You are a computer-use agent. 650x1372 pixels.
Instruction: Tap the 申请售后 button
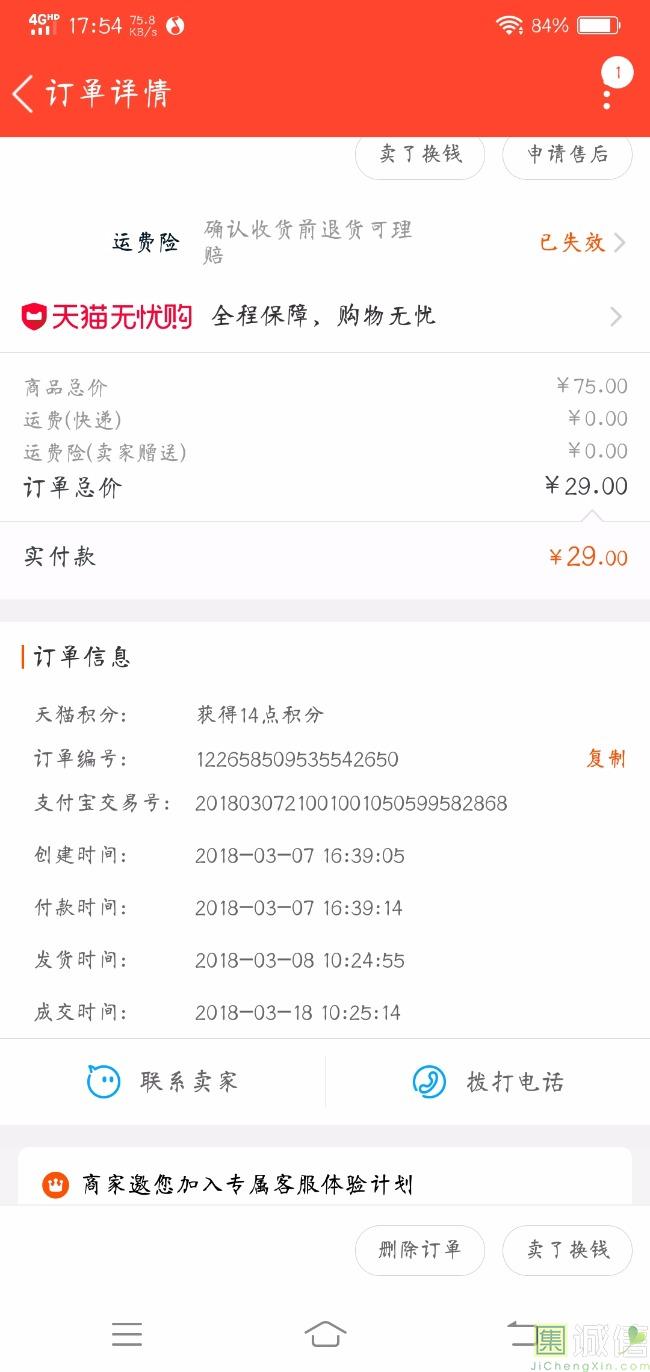point(567,155)
